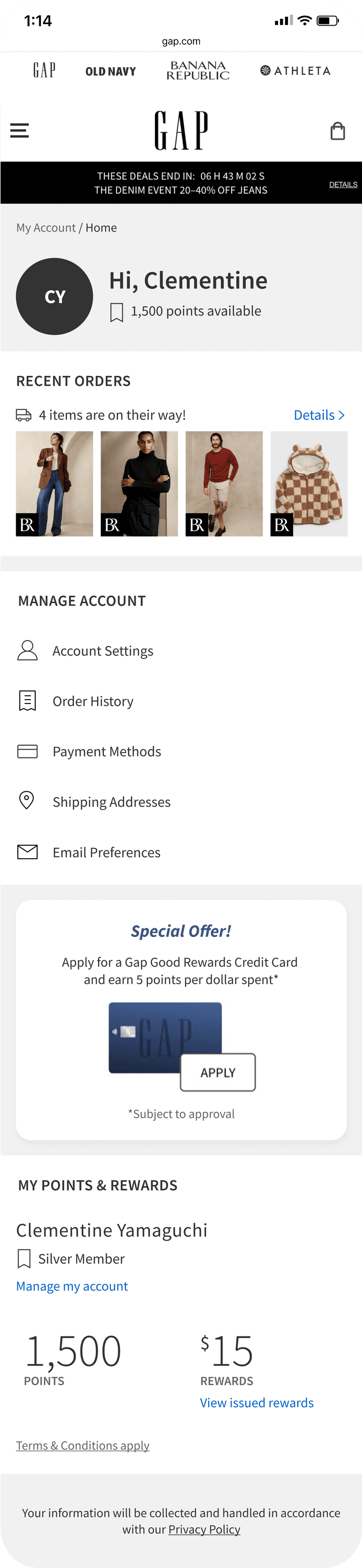Tap Manage my account link
The width and height of the screenshot is (362, 1568).
(72, 1286)
